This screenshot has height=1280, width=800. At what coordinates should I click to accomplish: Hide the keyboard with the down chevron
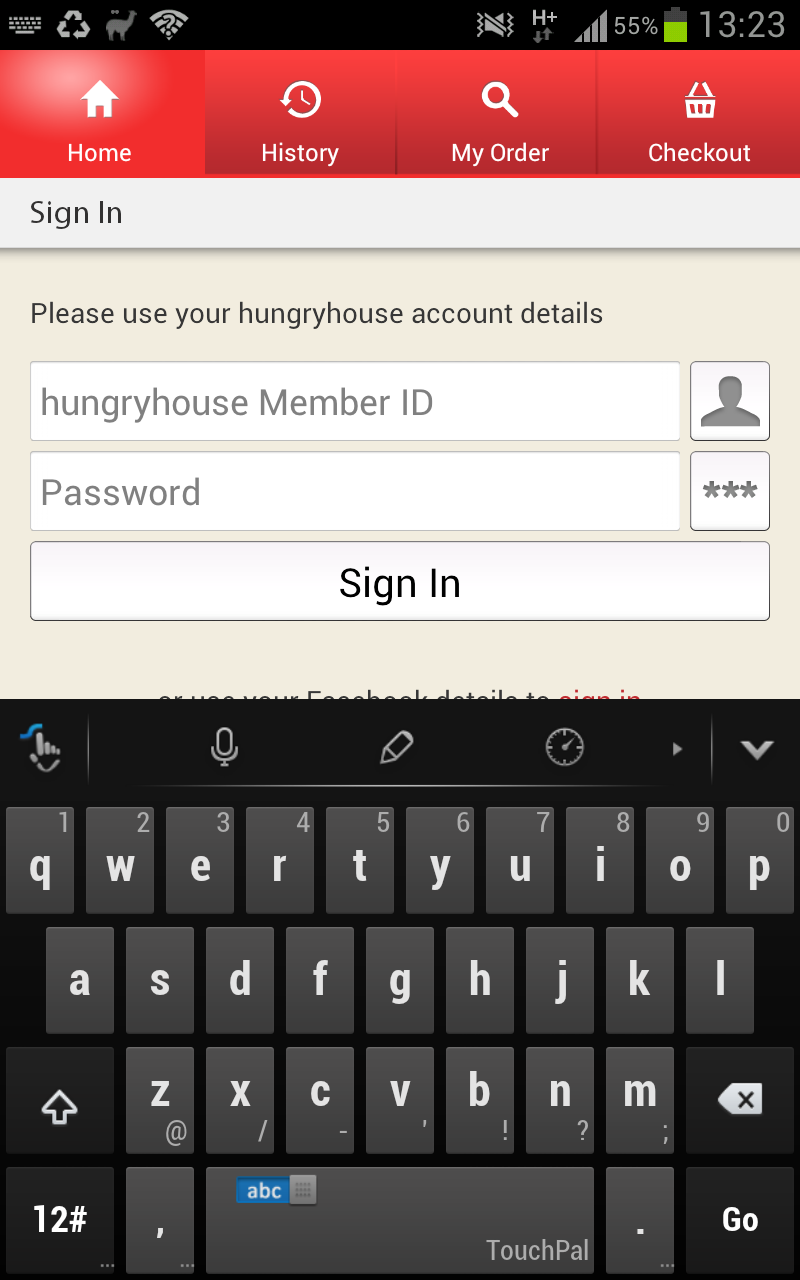(757, 748)
